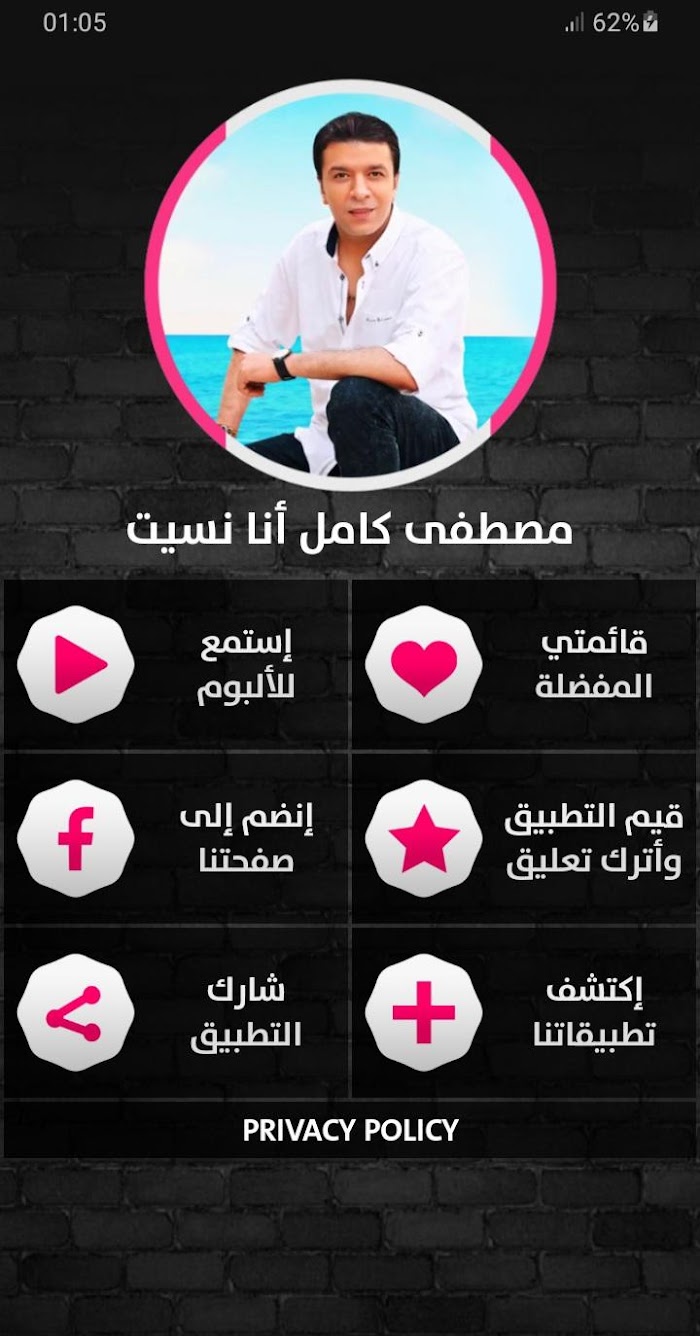
Task: Rate the app and leave a comment
Action: pos(523,838)
